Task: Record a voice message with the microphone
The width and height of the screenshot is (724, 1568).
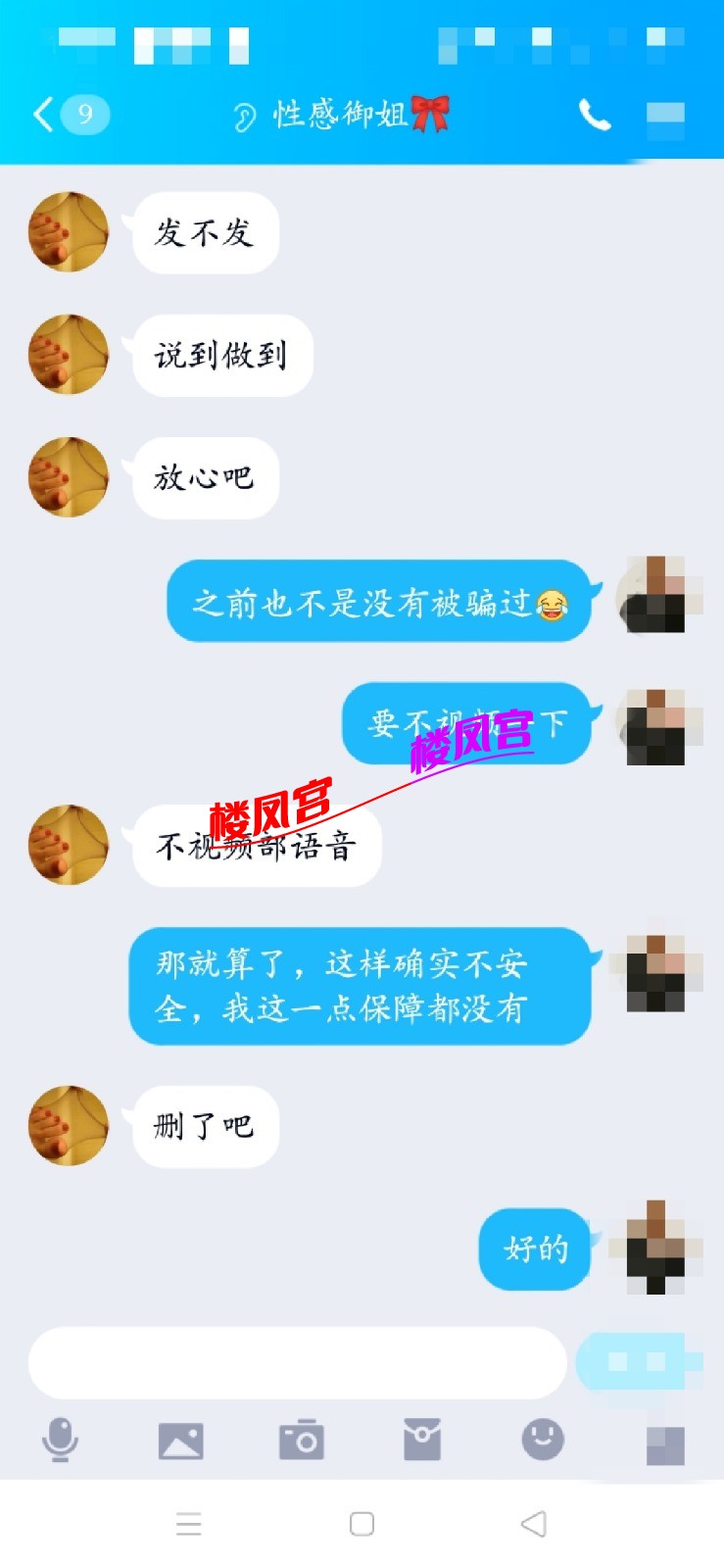Action: tap(60, 1441)
